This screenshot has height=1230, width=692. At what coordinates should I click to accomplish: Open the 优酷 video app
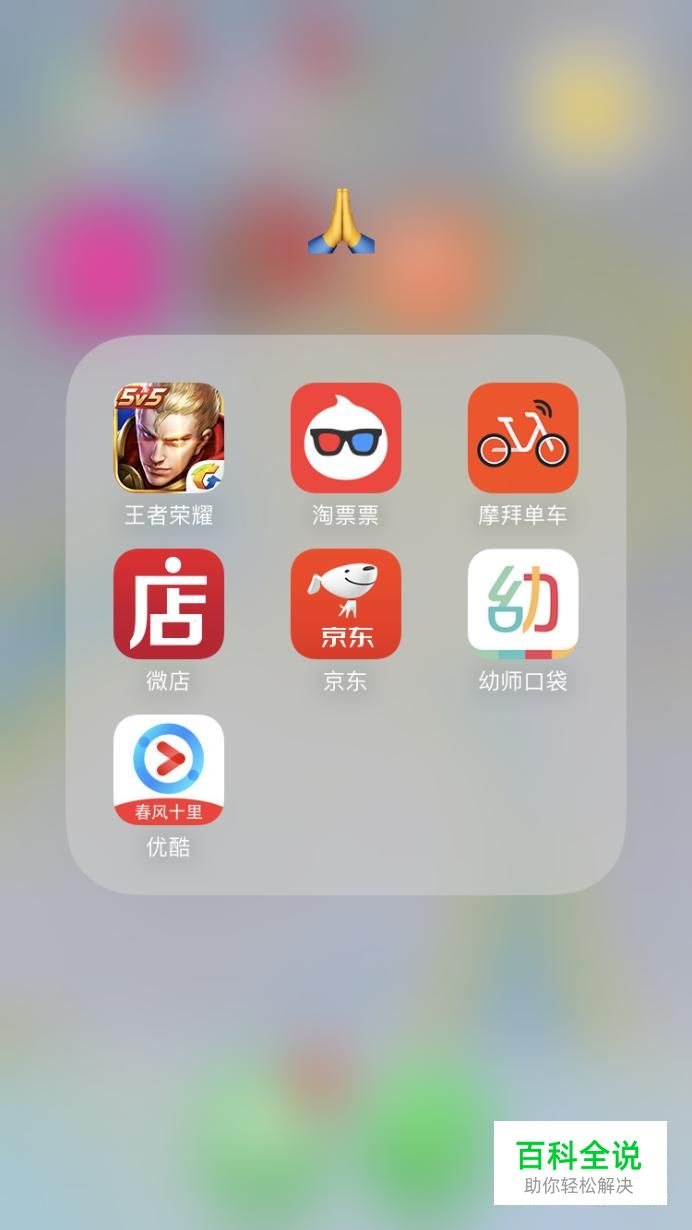coord(168,770)
